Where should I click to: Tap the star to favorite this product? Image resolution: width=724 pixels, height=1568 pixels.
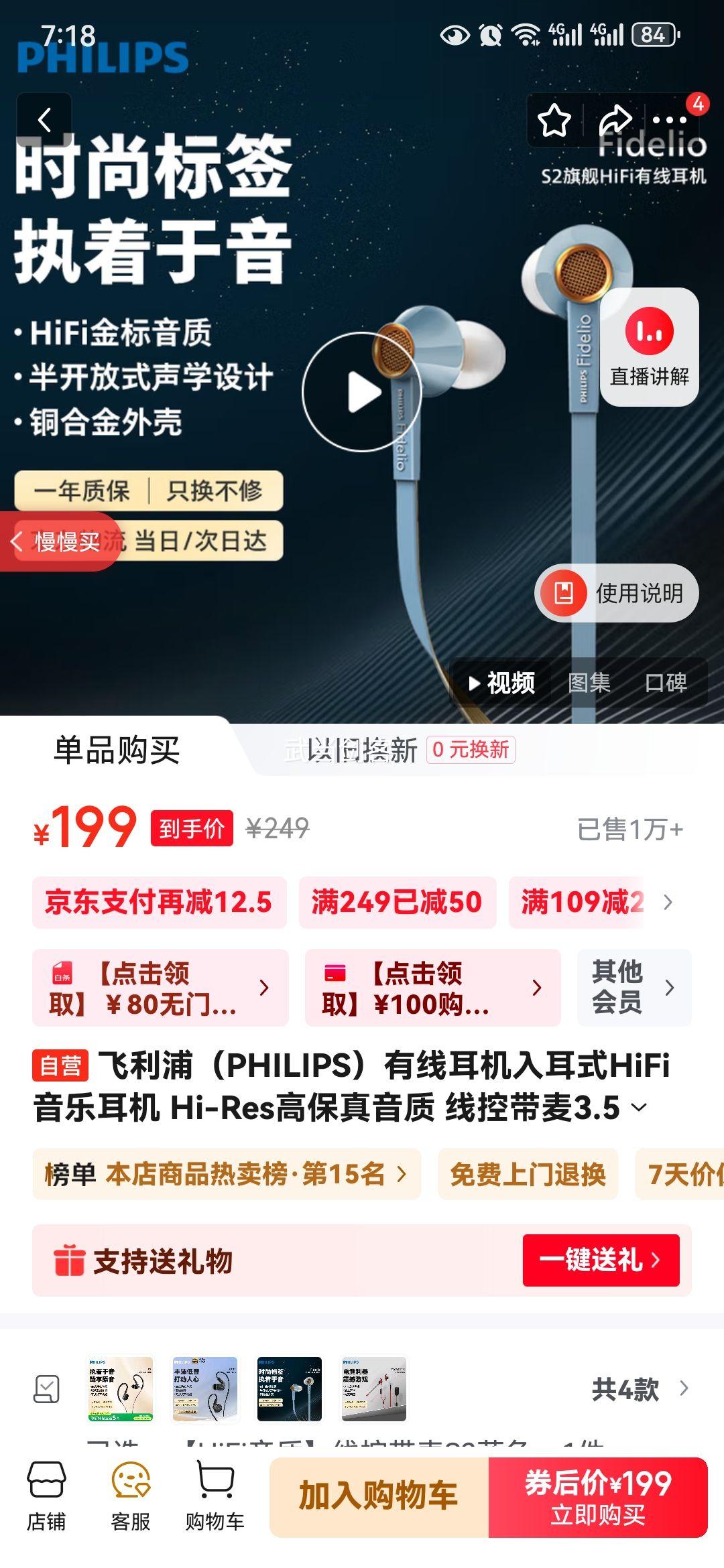tap(554, 119)
